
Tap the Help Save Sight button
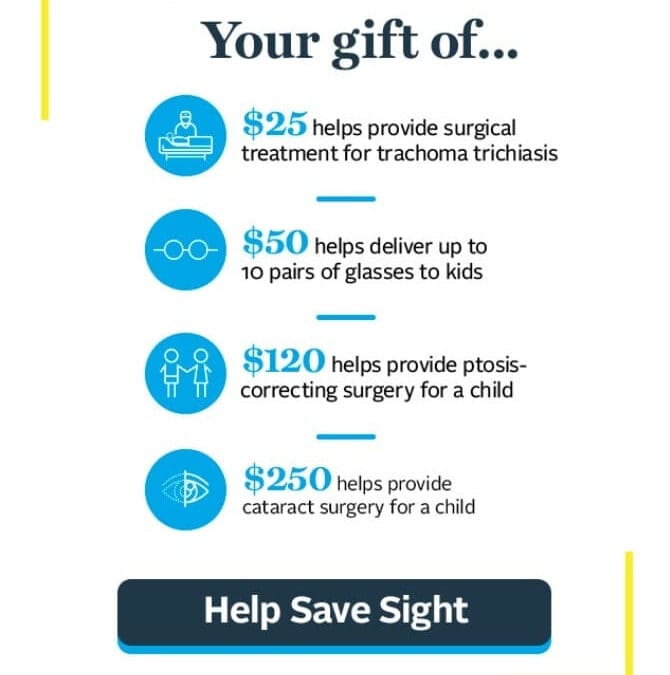[x=334, y=611]
